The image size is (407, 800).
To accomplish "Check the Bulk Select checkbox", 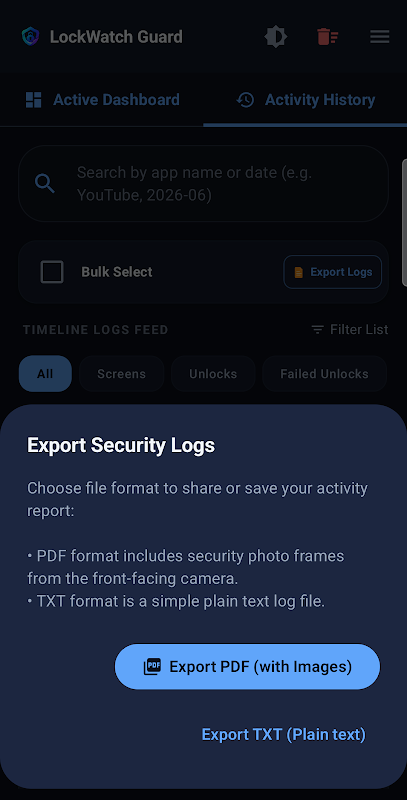I will pyautogui.click(x=52, y=272).
